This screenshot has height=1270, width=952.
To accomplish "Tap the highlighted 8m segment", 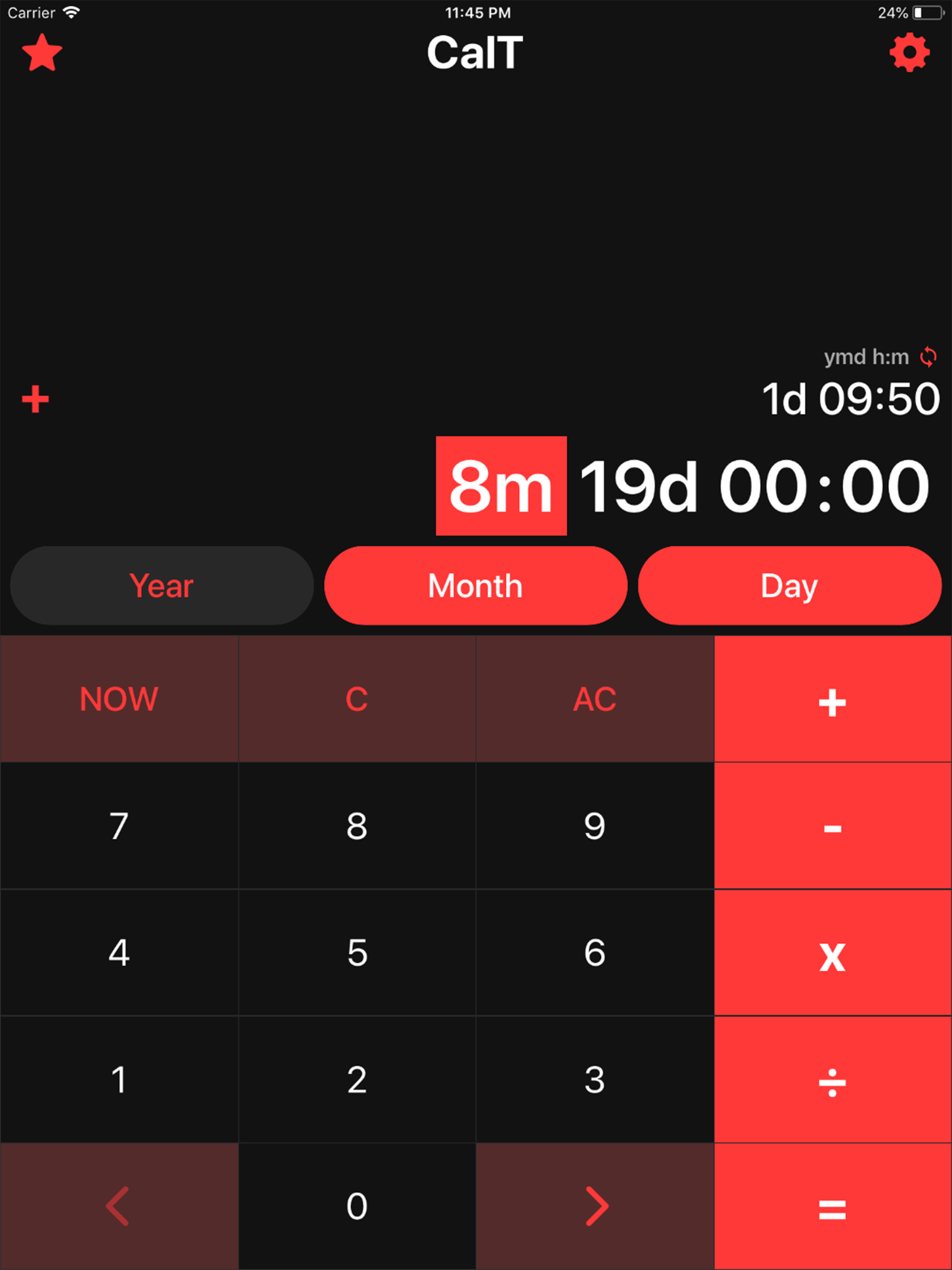I will [x=501, y=487].
